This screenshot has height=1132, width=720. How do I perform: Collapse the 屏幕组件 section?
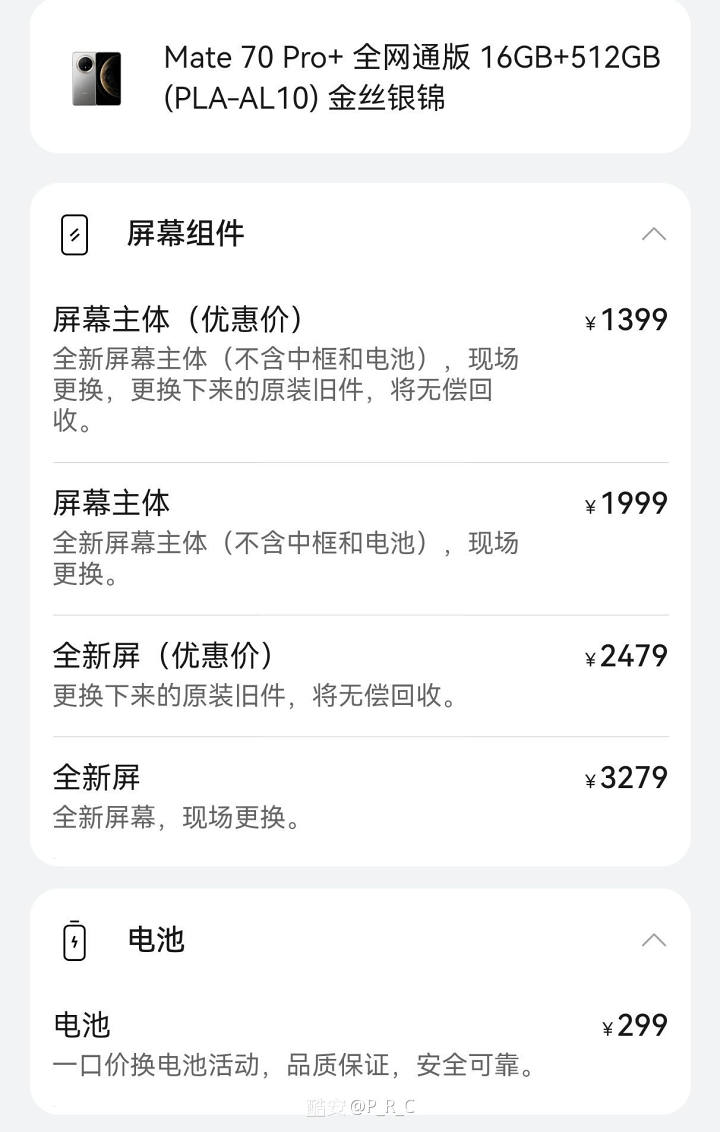653,234
